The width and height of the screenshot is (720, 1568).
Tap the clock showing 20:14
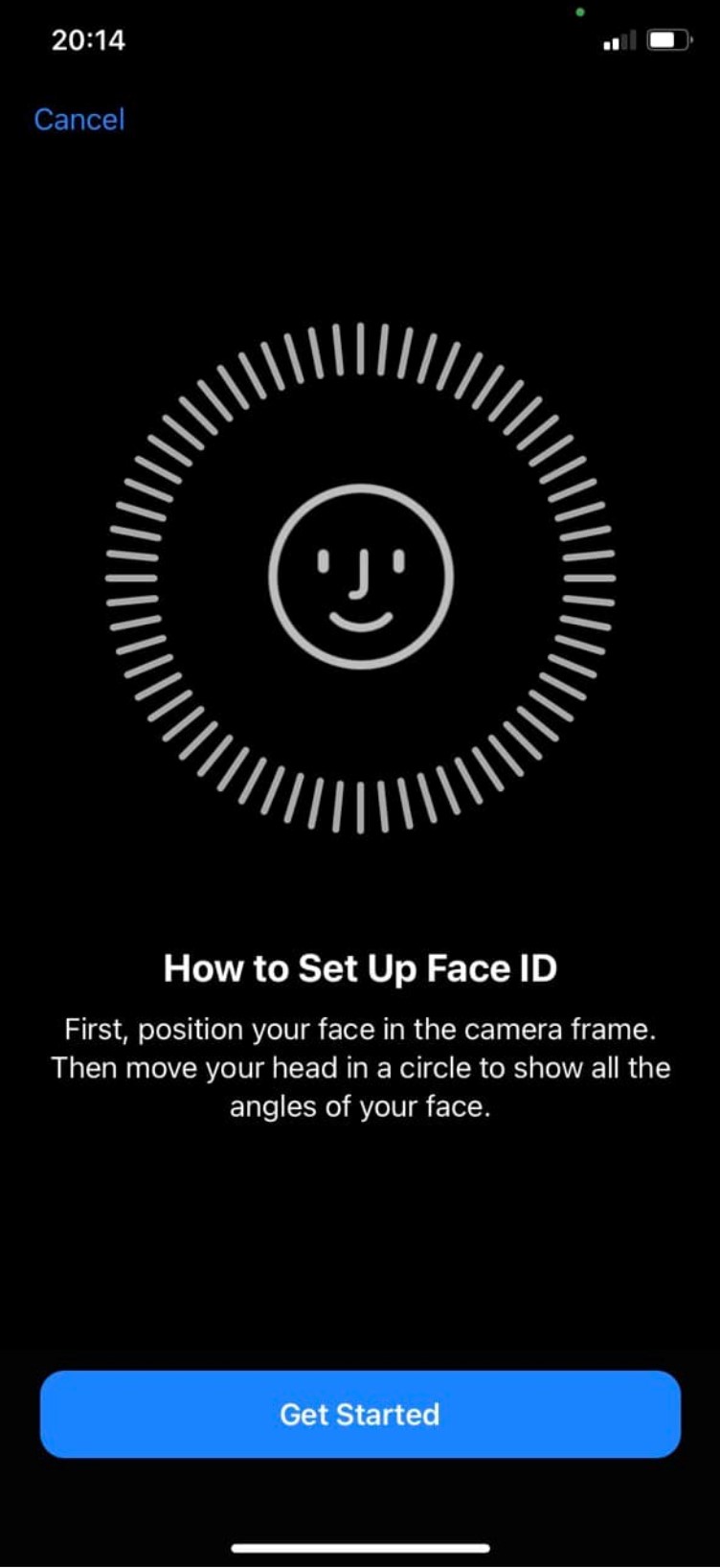point(89,40)
